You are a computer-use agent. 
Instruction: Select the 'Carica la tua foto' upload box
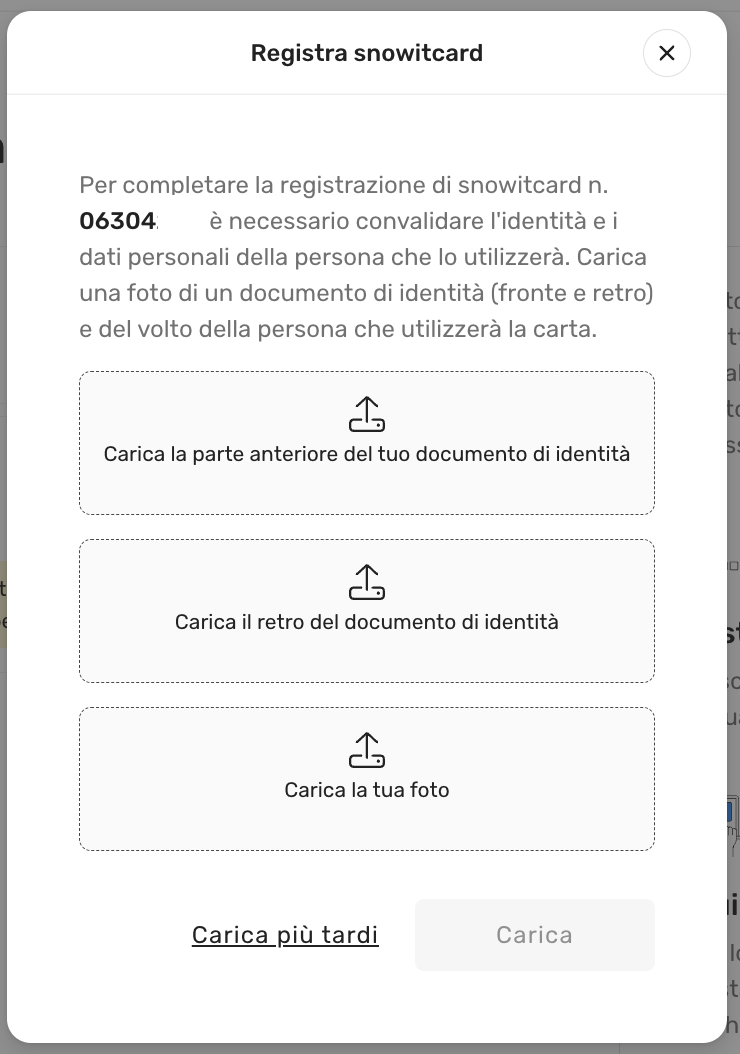(367, 779)
